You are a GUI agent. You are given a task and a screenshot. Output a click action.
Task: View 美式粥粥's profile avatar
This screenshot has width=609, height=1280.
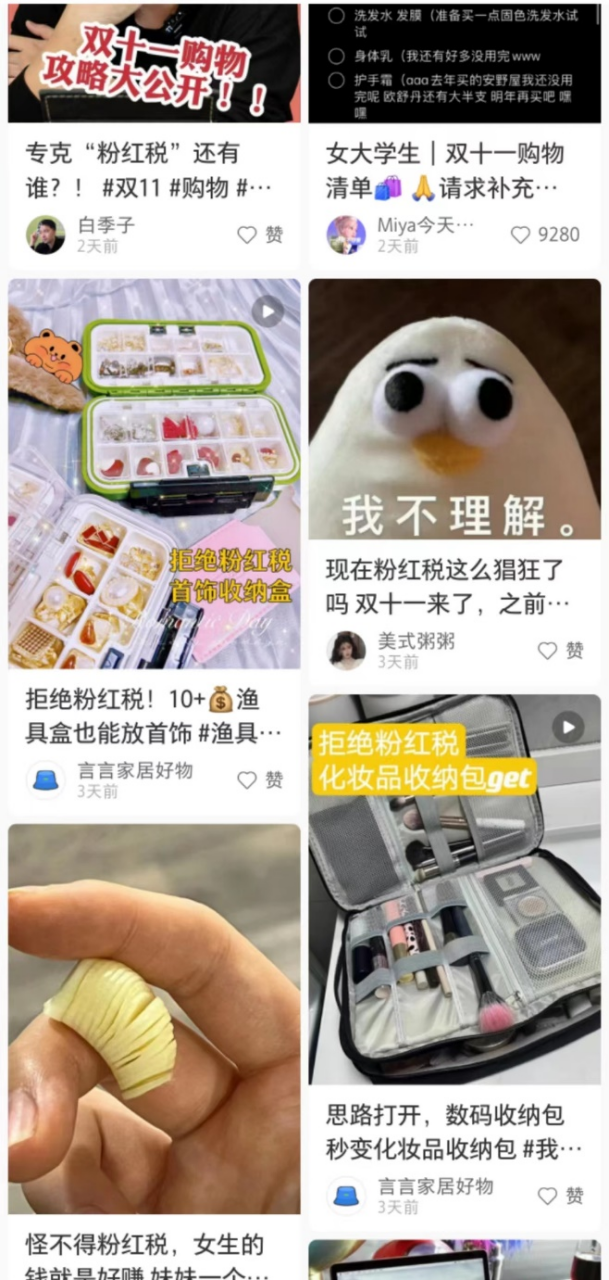pyautogui.click(x=346, y=650)
